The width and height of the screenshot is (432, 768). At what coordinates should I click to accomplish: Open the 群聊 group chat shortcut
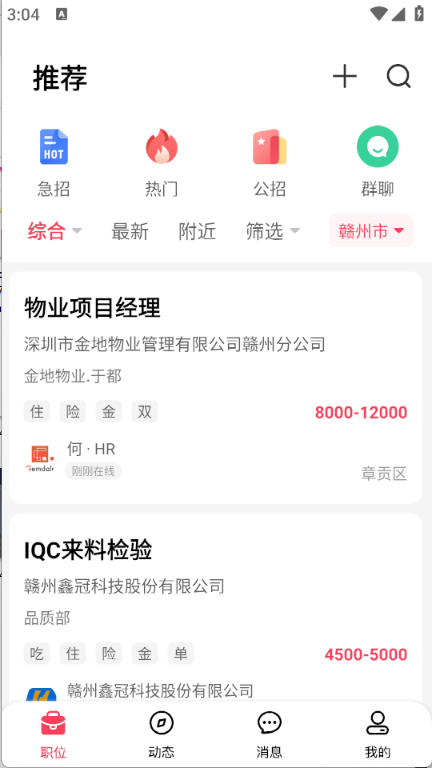click(378, 163)
